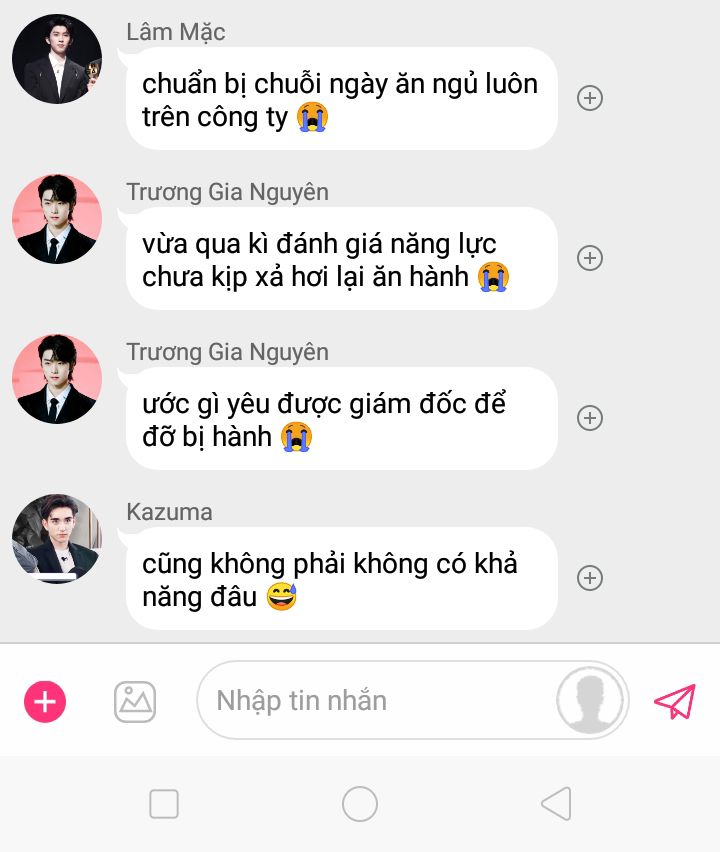
Task: Go to the home screen
Action: click(x=360, y=803)
